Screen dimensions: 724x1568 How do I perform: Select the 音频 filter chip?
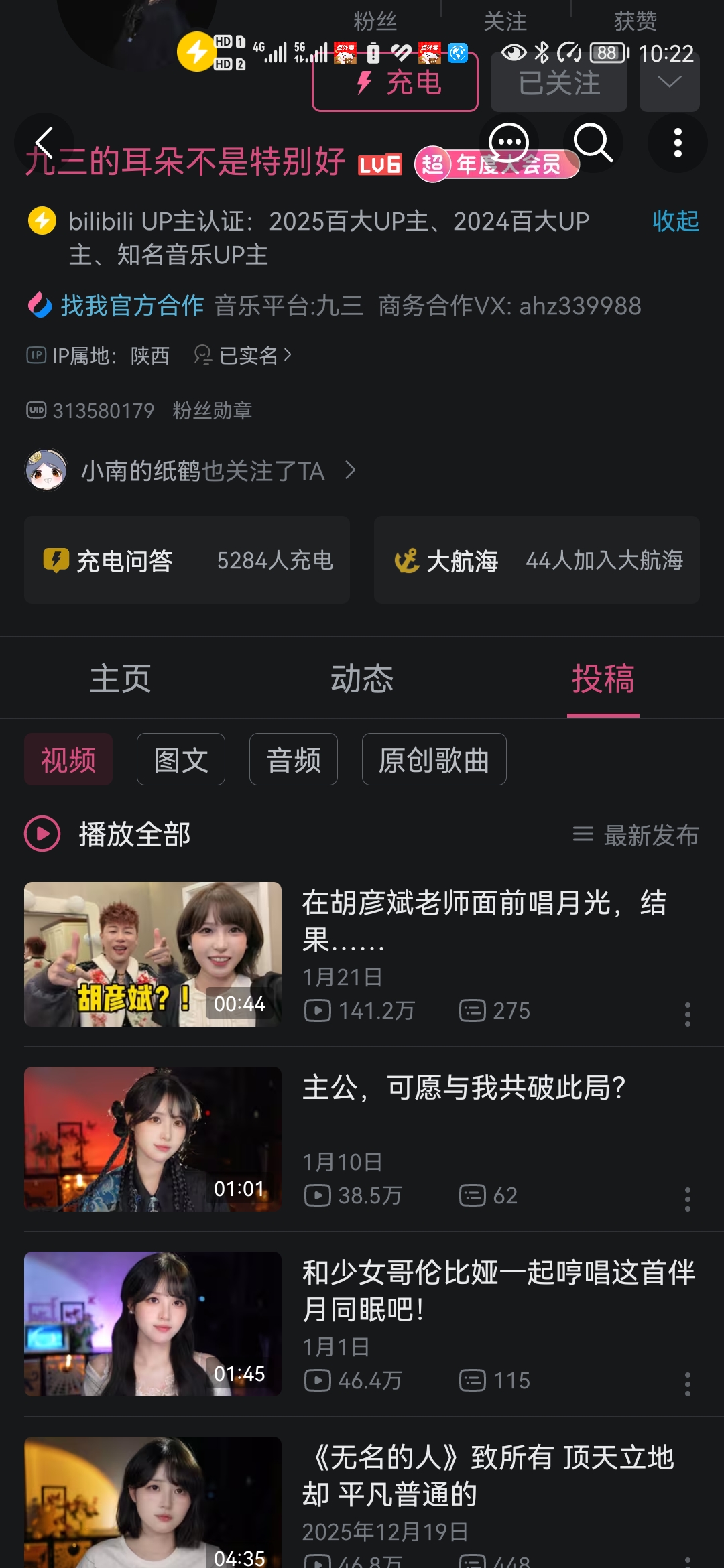(x=294, y=760)
